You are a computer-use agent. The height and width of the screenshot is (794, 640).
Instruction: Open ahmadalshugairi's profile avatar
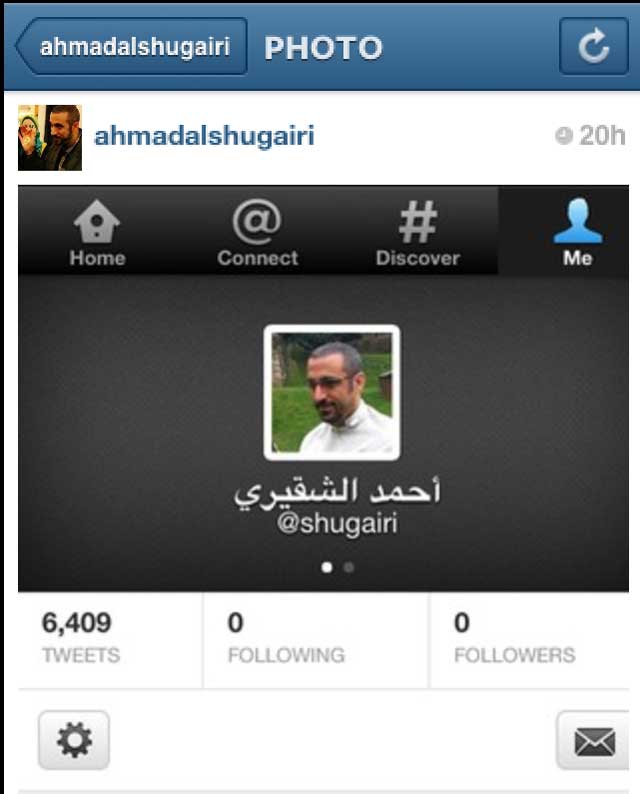click(x=50, y=137)
